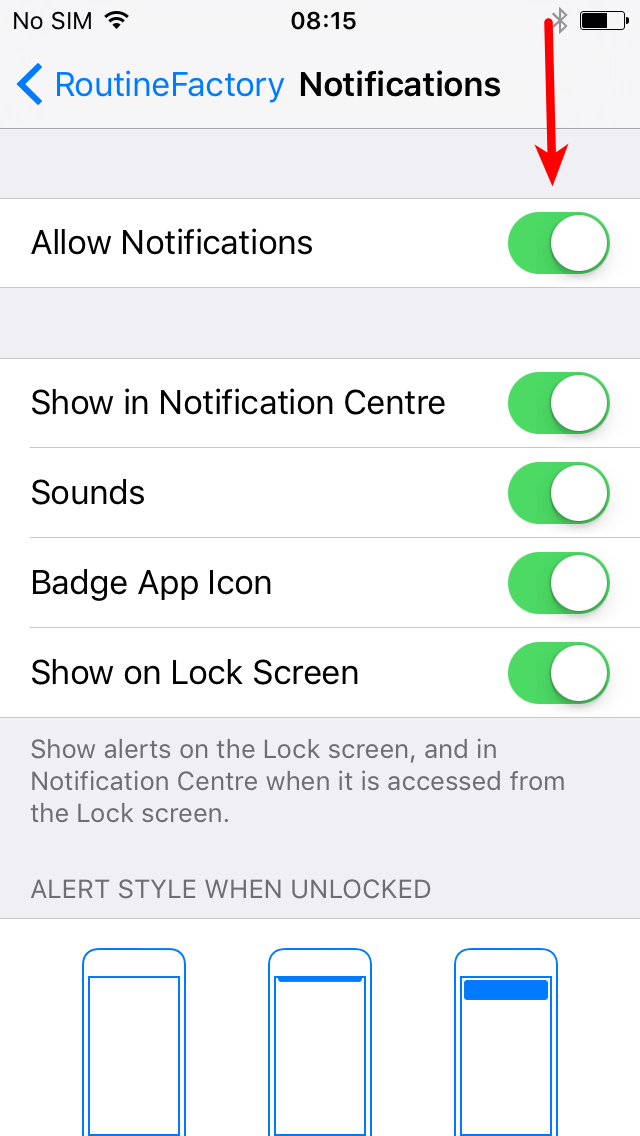Disable Show in Notification Centre
This screenshot has height=1136, width=640.
pos(558,403)
